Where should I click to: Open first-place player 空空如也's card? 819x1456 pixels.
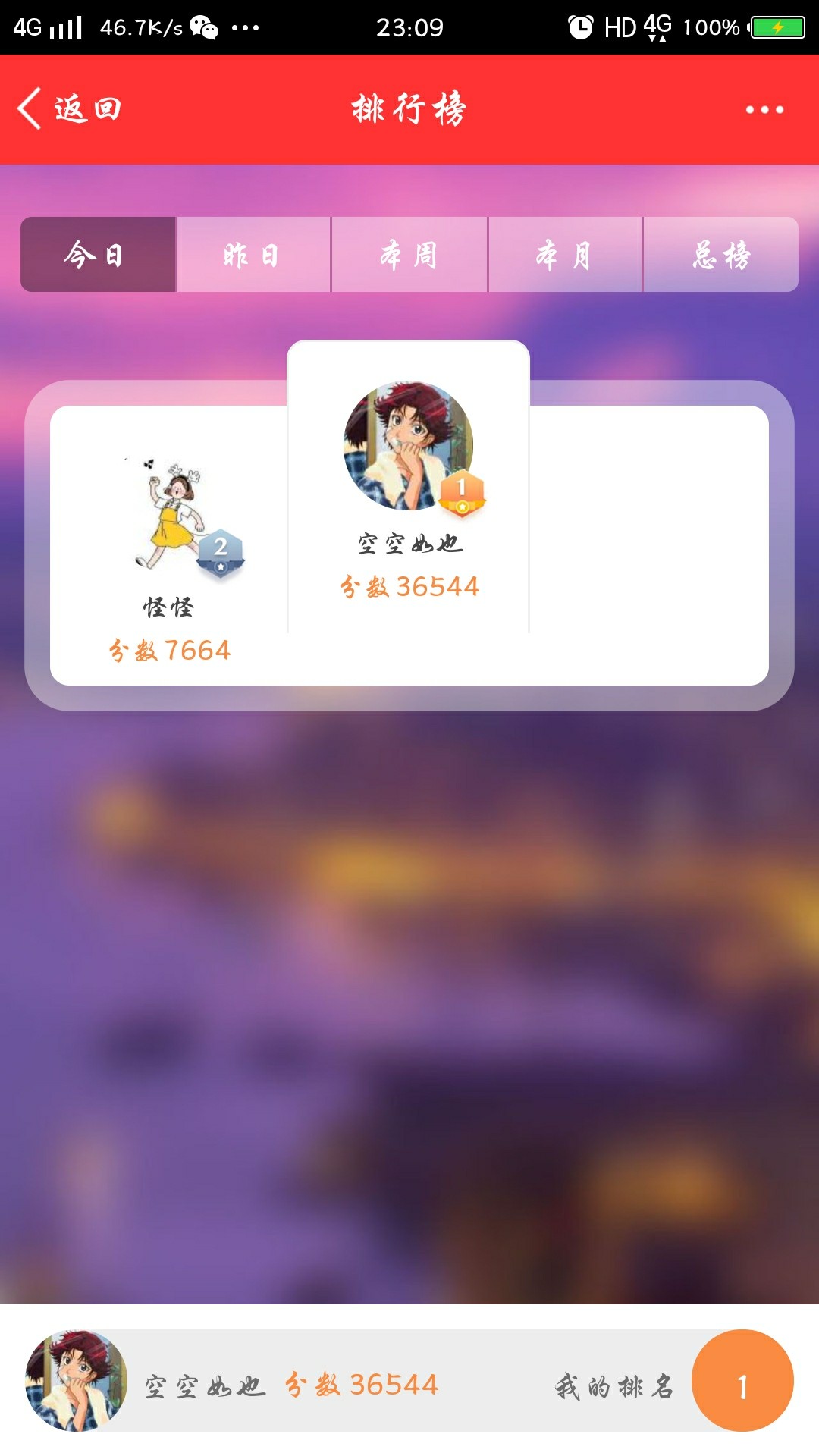(409, 485)
